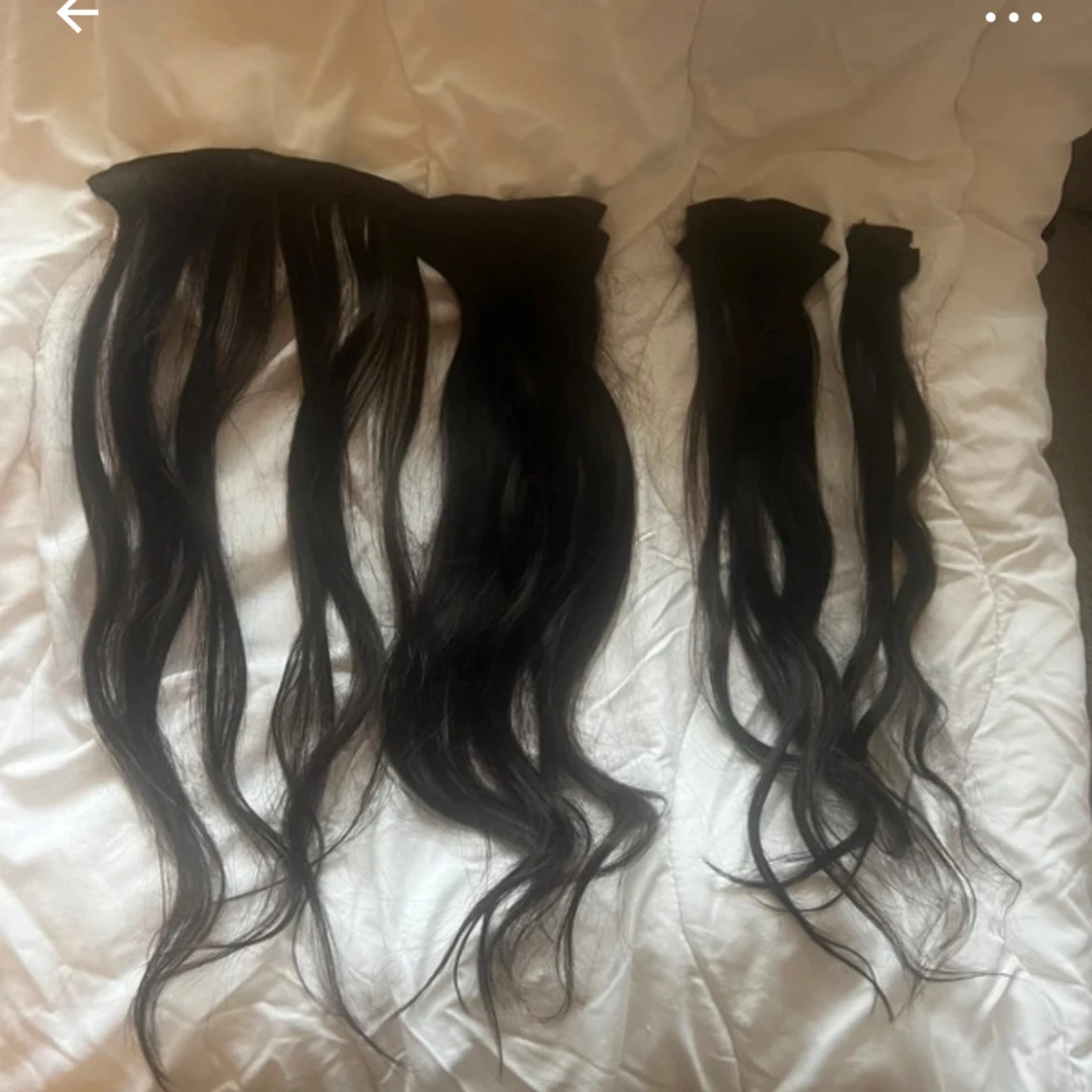This screenshot has width=1092, height=1092.
Task: Open the three-dot overflow menu
Action: tap(1013, 17)
